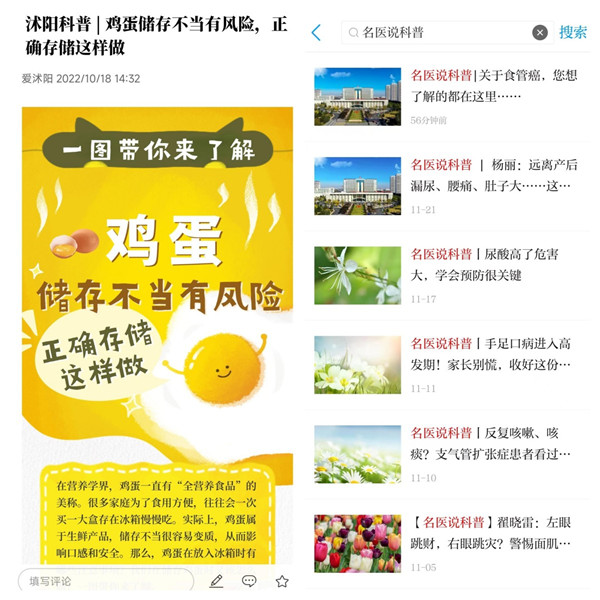Open 翟晓雷's article on 左眼跳财
The height and width of the screenshot is (600, 600).
[x=491, y=534]
